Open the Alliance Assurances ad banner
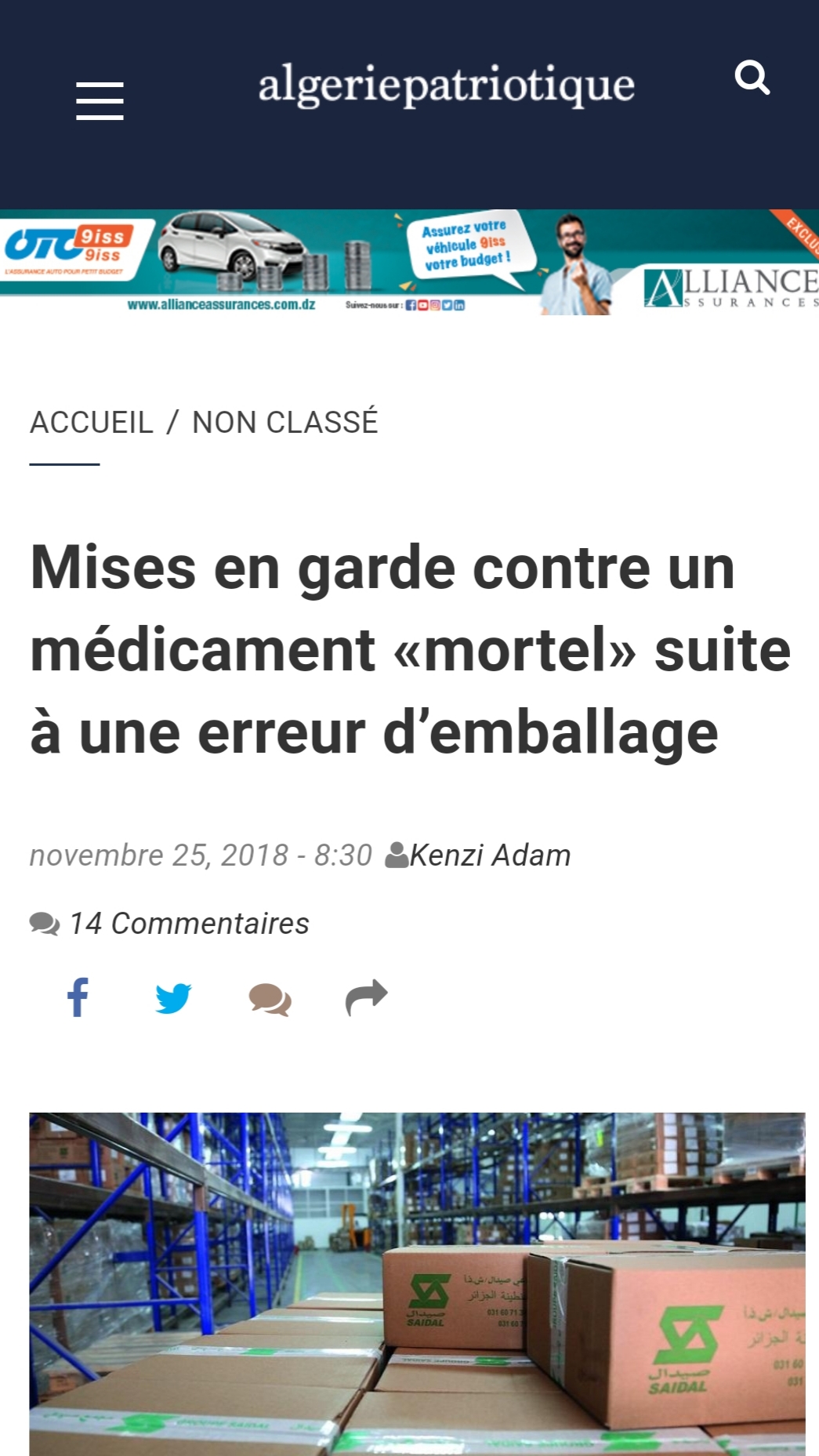The height and width of the screenshot is (1456, 819). pos(409,262)
